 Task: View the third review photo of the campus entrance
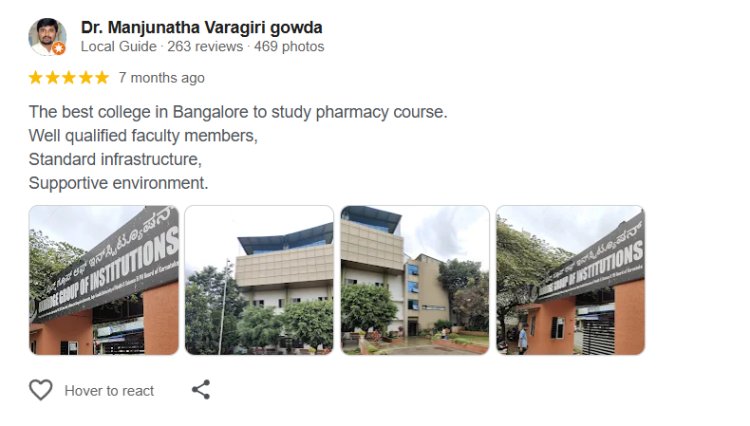(415, 280)
